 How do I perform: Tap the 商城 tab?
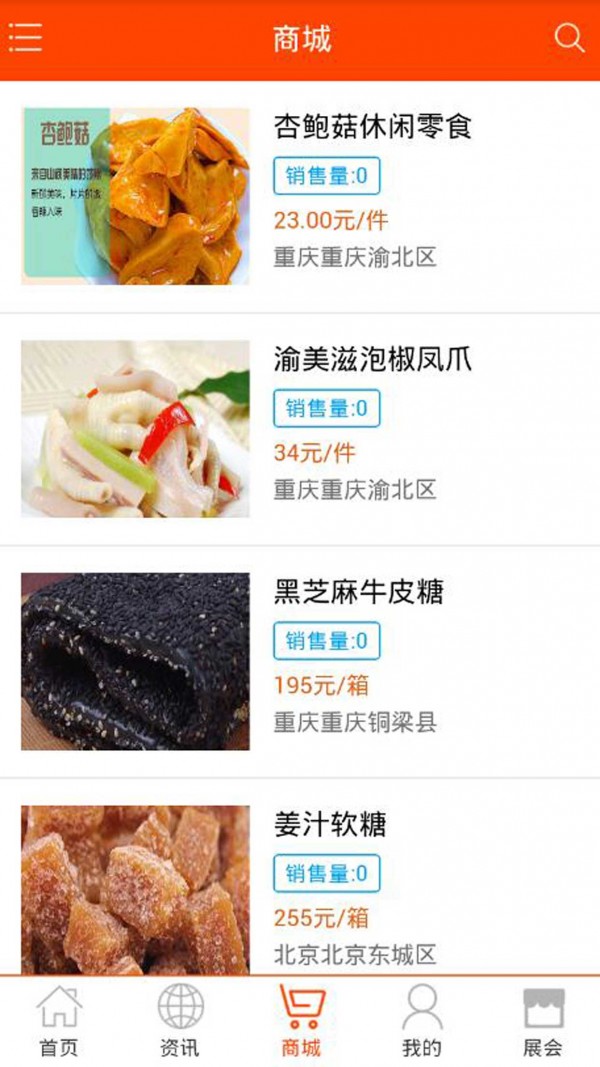[300, 1021]
